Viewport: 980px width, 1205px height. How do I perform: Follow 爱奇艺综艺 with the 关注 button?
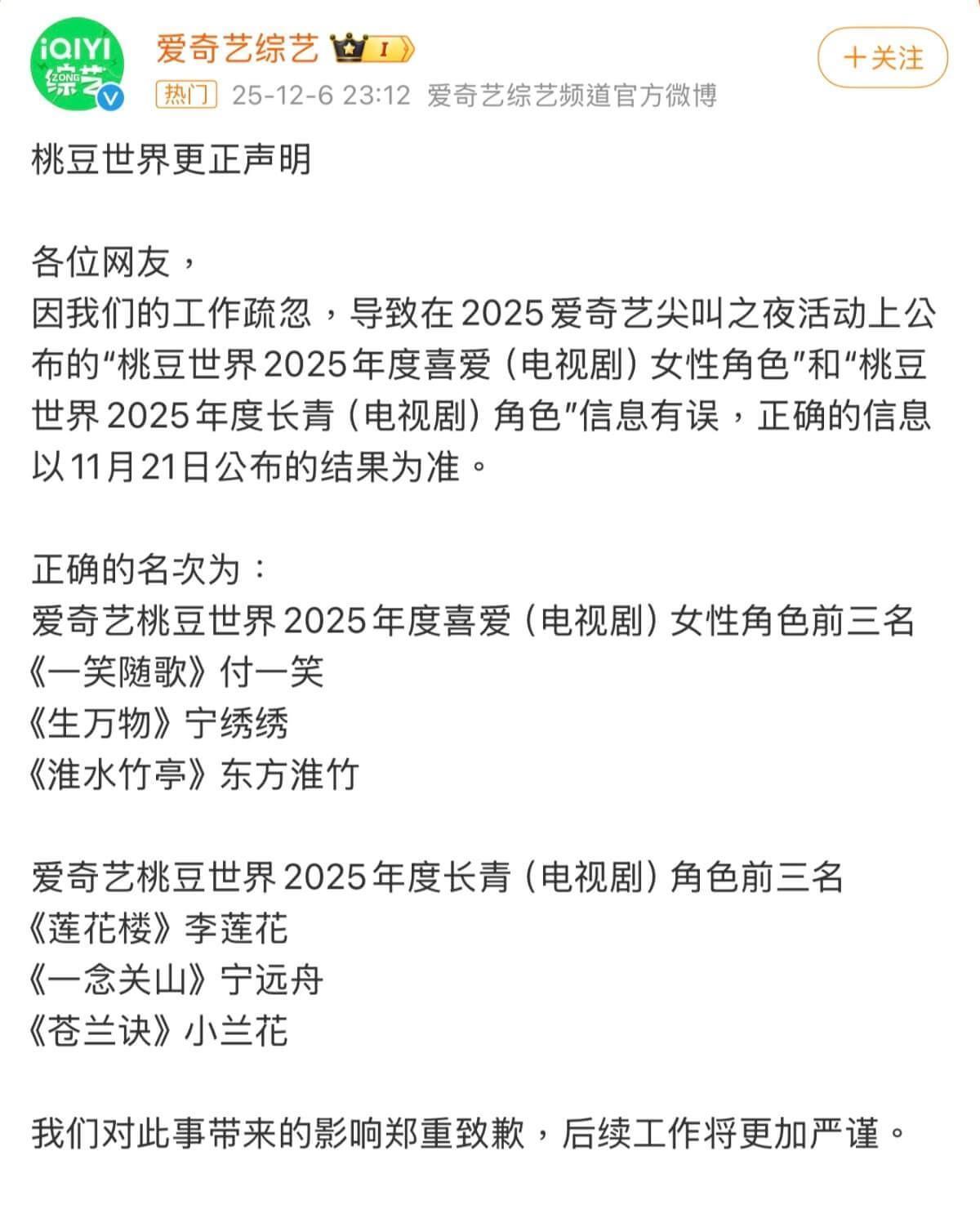(x=882, y=58)
